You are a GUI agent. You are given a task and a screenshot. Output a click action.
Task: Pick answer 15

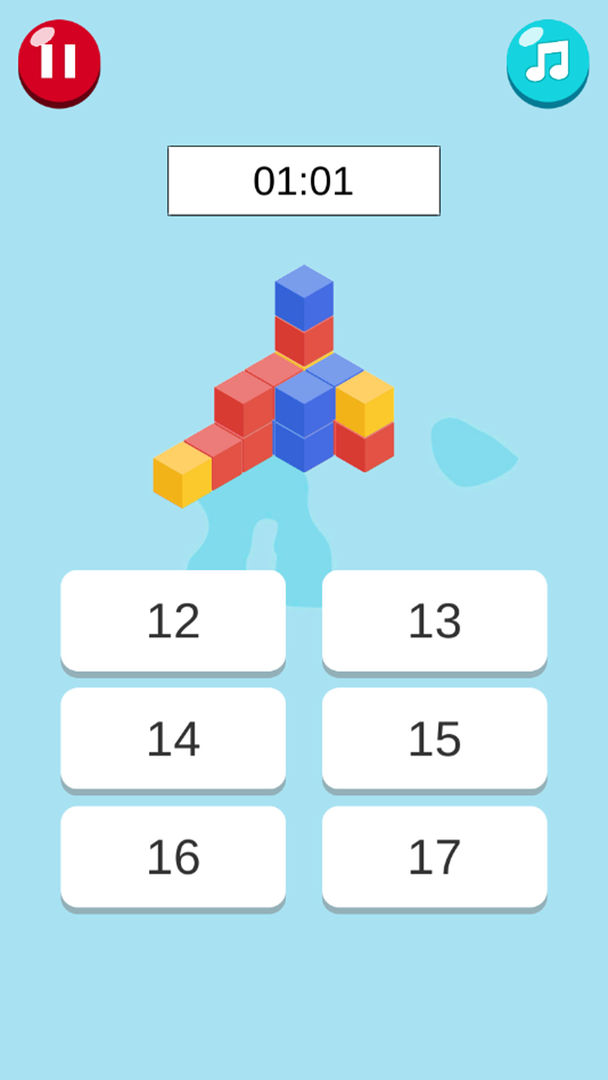point(434,738)
